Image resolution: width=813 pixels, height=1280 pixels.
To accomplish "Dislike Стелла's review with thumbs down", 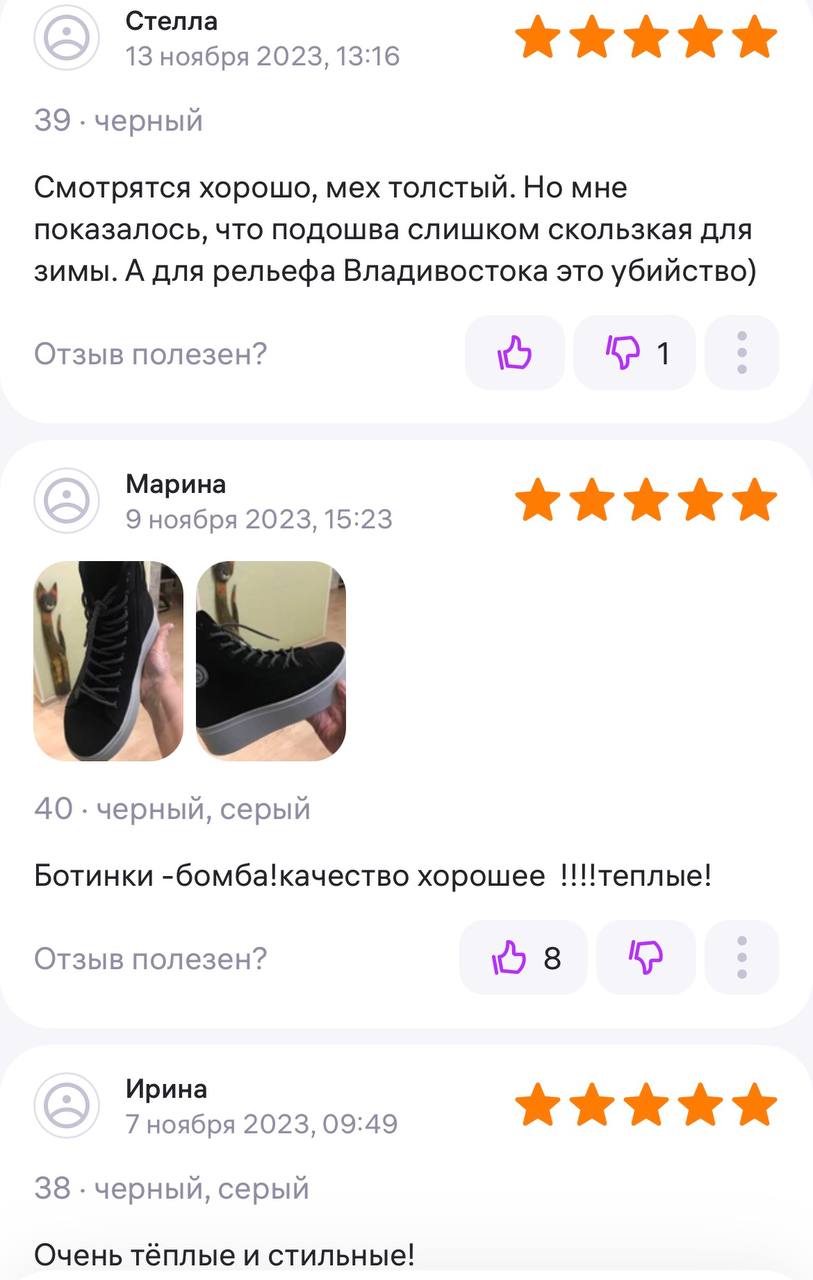I will tap(634, 353).
